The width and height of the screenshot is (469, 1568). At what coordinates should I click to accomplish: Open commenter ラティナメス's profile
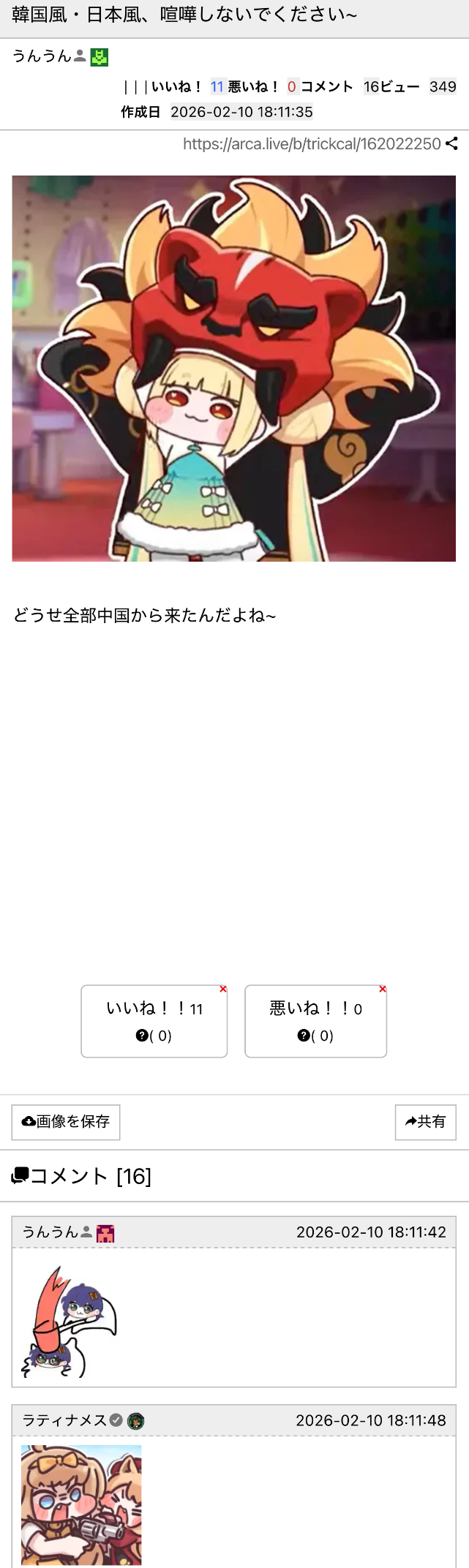(x=64, y=1420)
